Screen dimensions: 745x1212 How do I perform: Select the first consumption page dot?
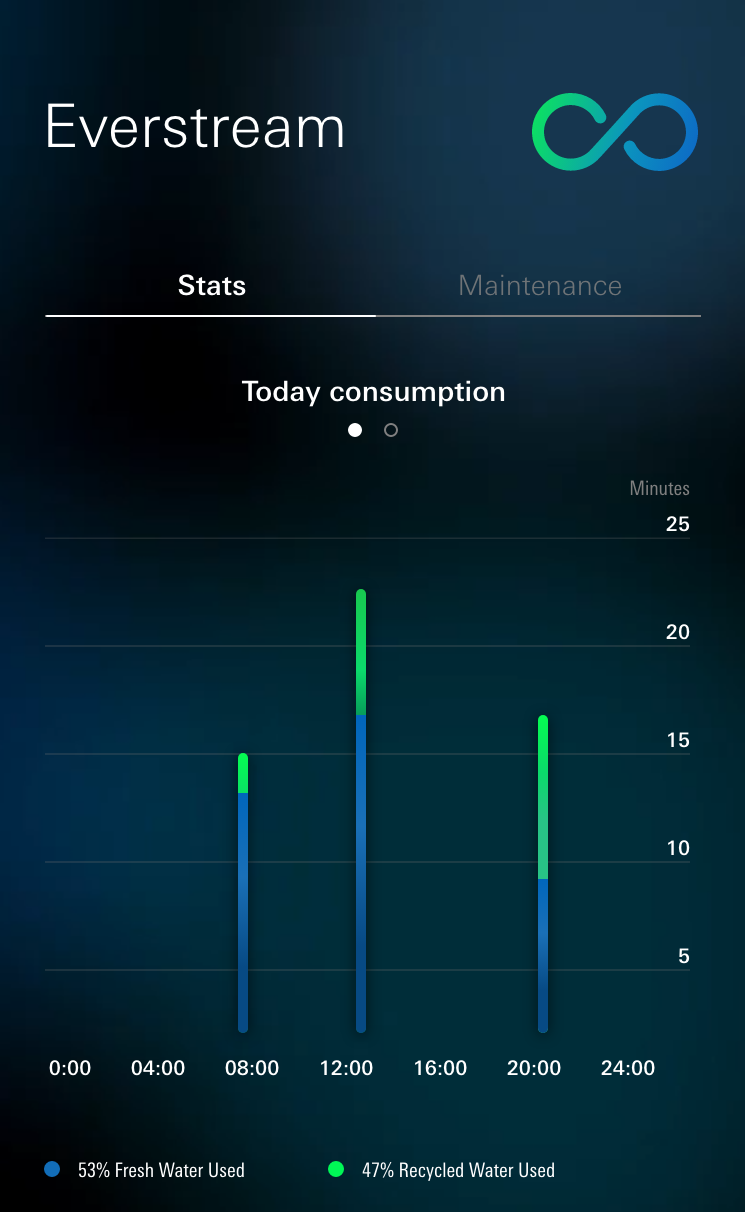[355, 430]
